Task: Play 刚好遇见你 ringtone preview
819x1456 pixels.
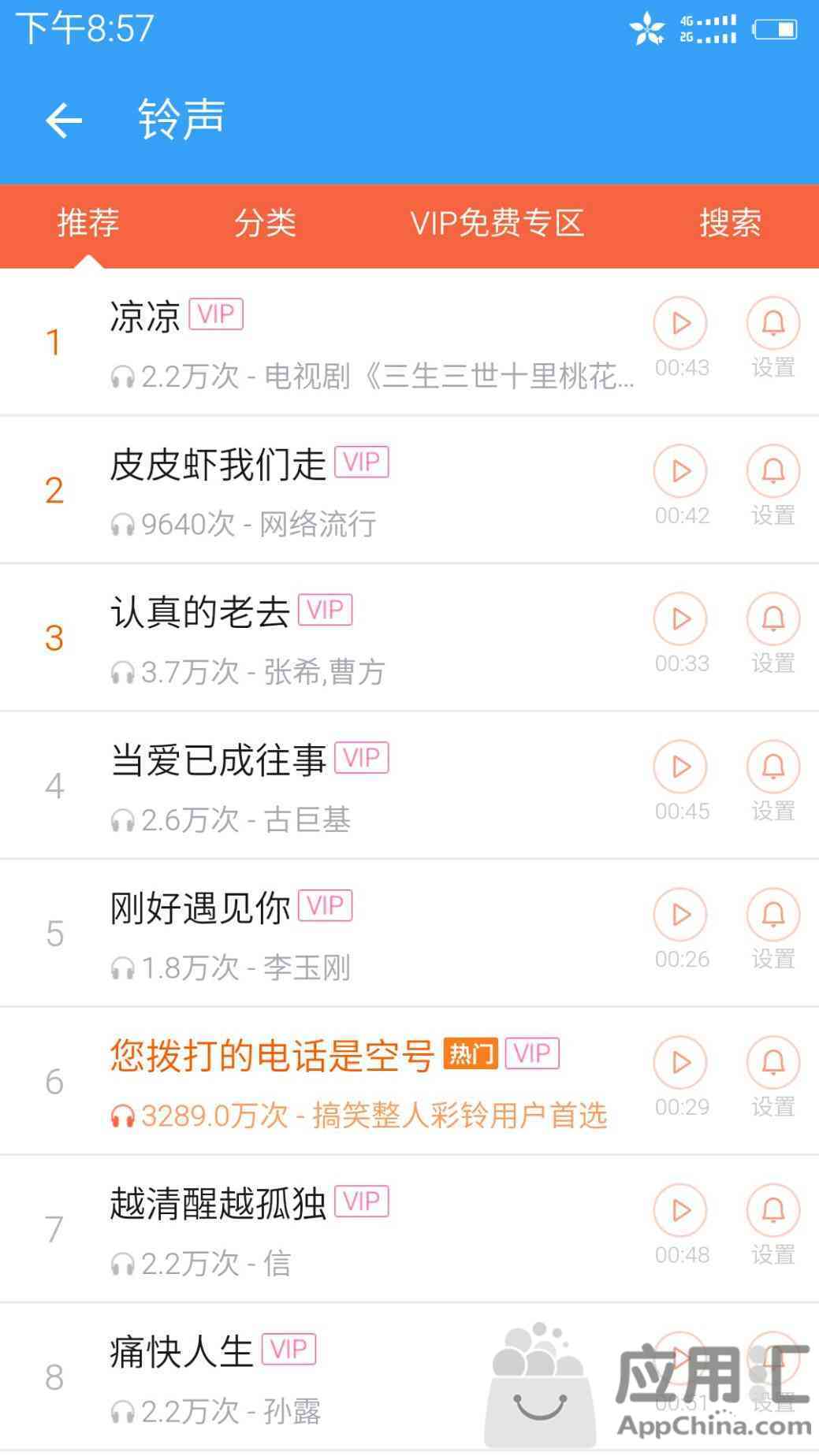Action: [x=680, y=915]
